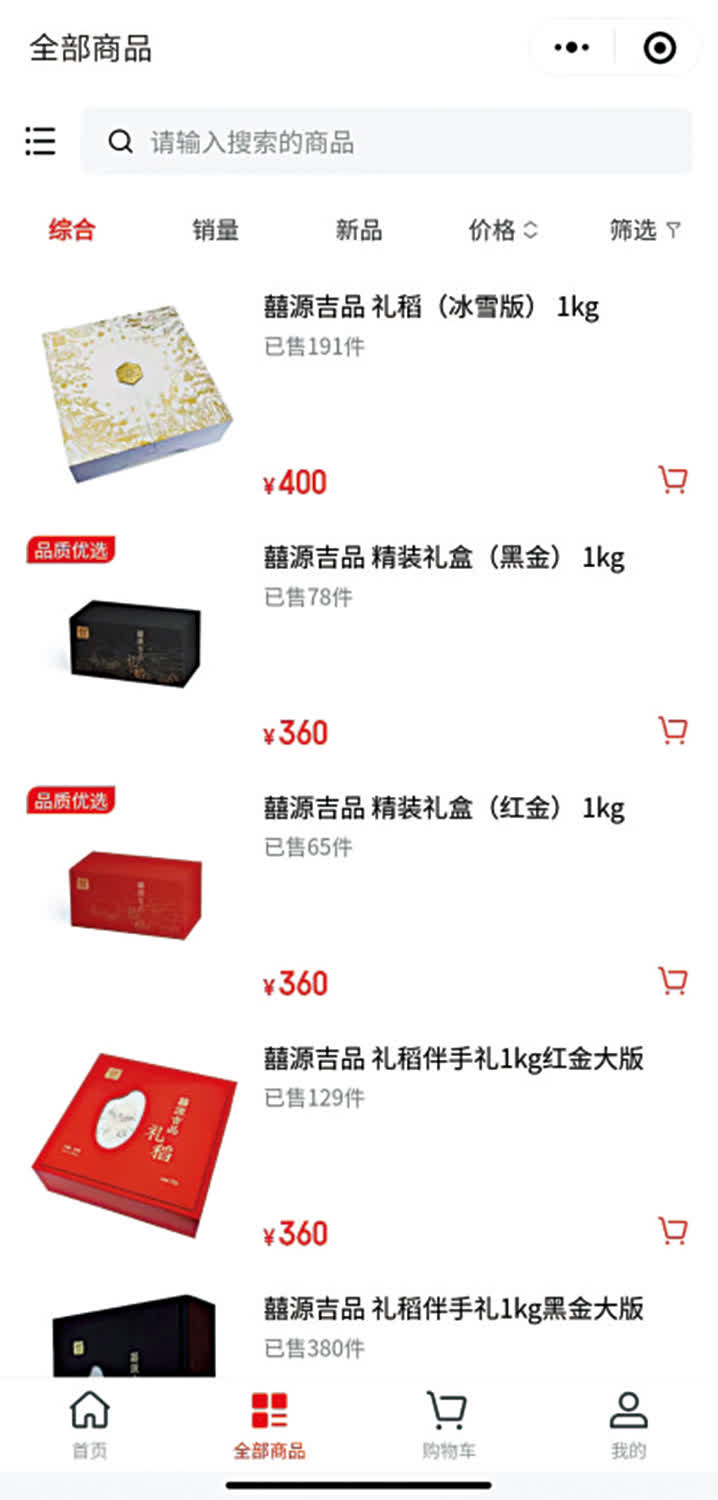Open 礼稻（冰雪版）1kg product

(430, 307)
